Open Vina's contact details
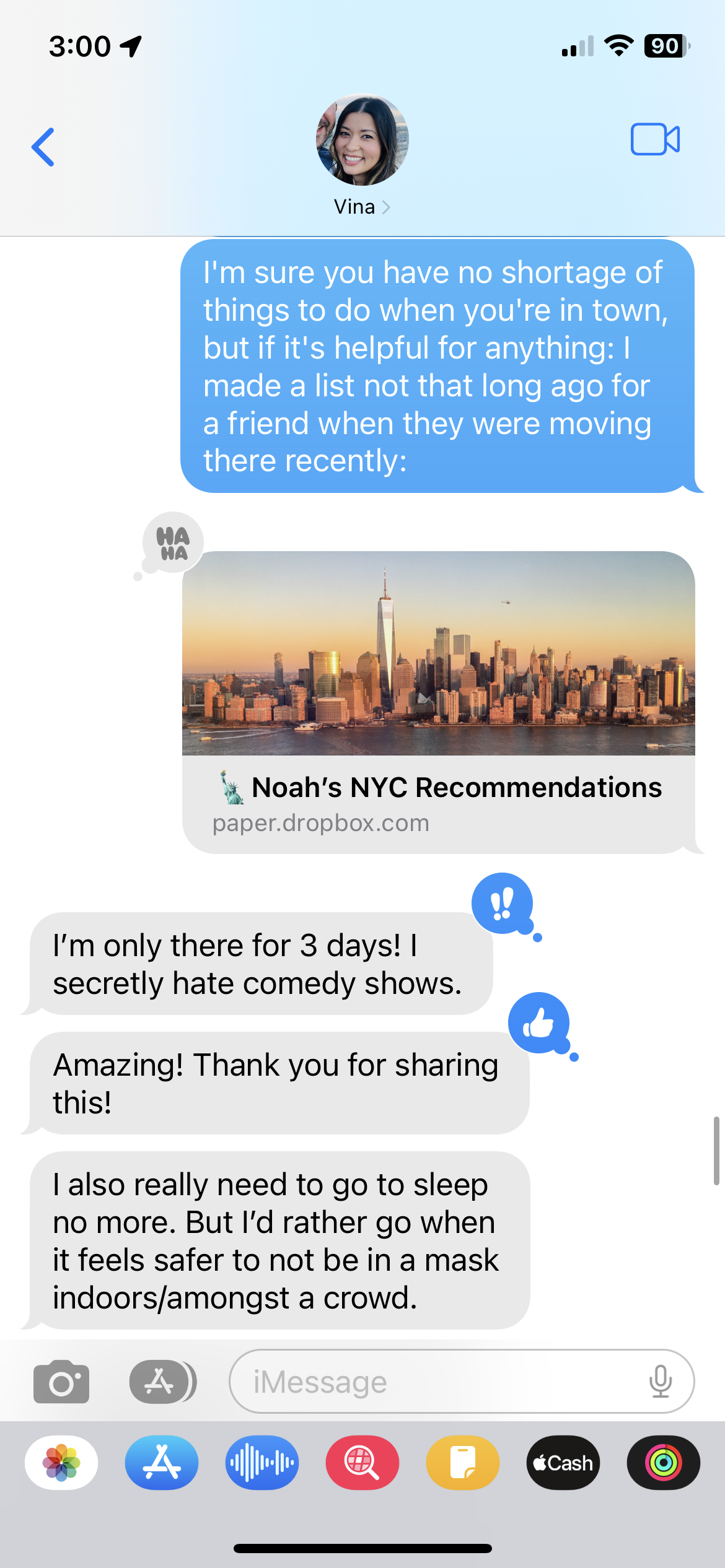Screen dimensions: 725x1568 (362, 155)
